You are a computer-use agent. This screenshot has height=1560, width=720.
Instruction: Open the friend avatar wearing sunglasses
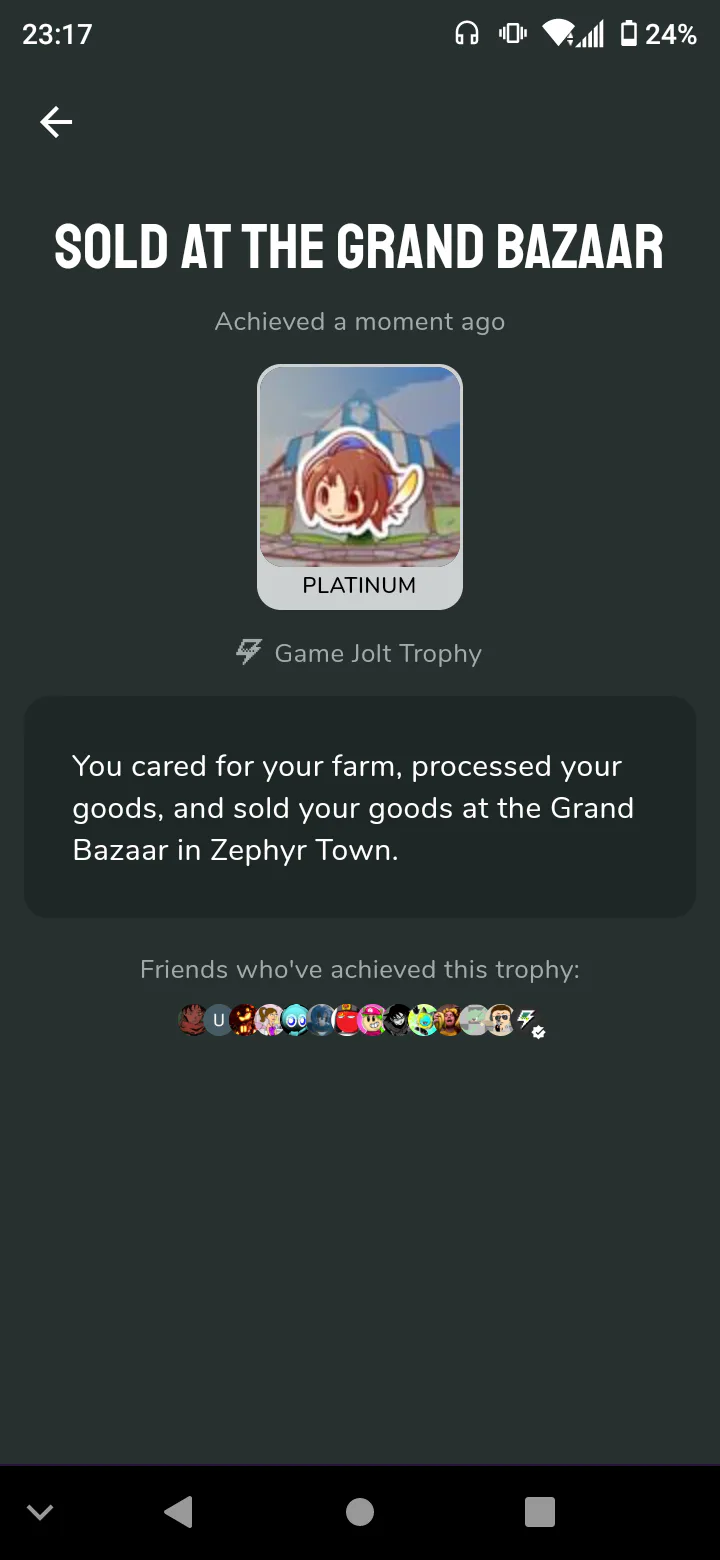(500, 1020)
